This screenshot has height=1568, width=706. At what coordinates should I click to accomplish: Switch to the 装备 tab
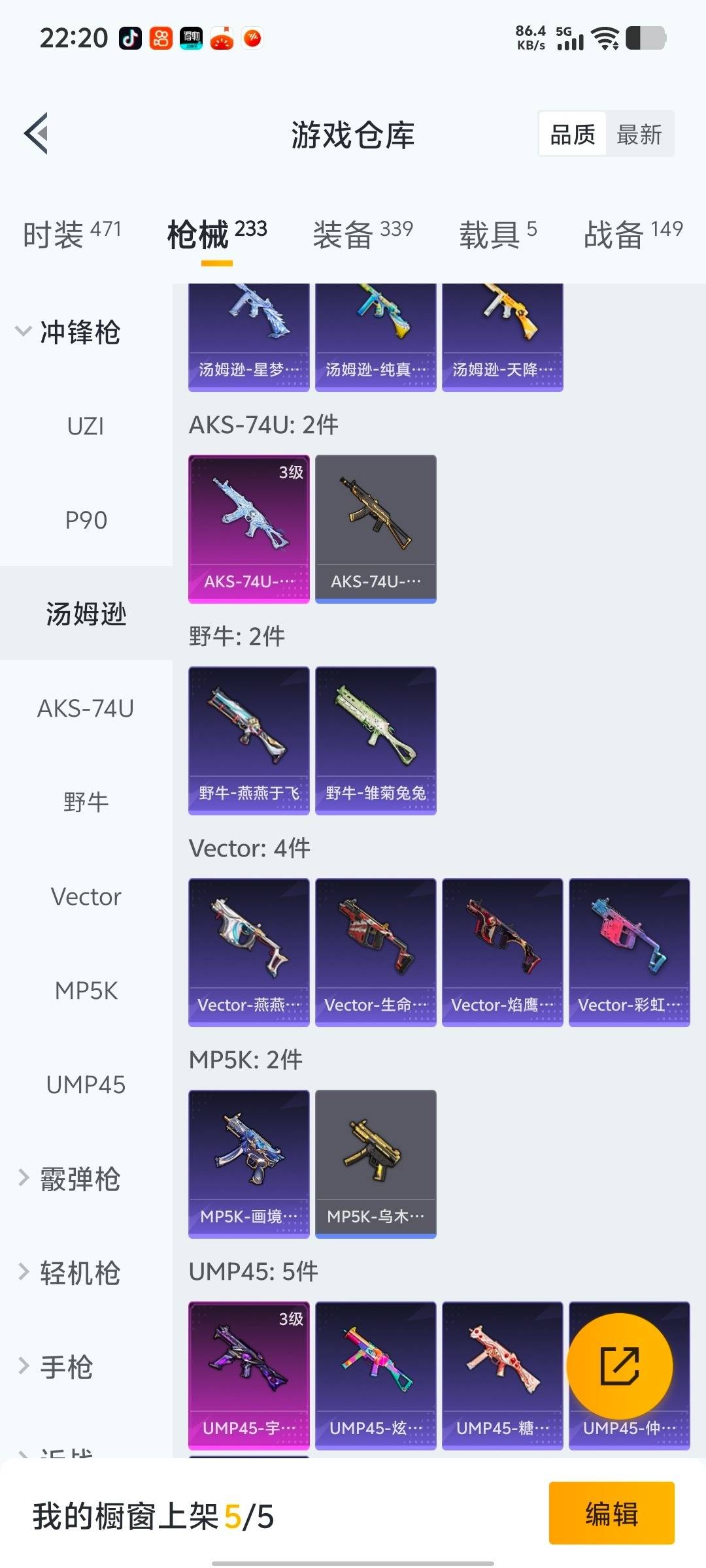tap(363, 234)
